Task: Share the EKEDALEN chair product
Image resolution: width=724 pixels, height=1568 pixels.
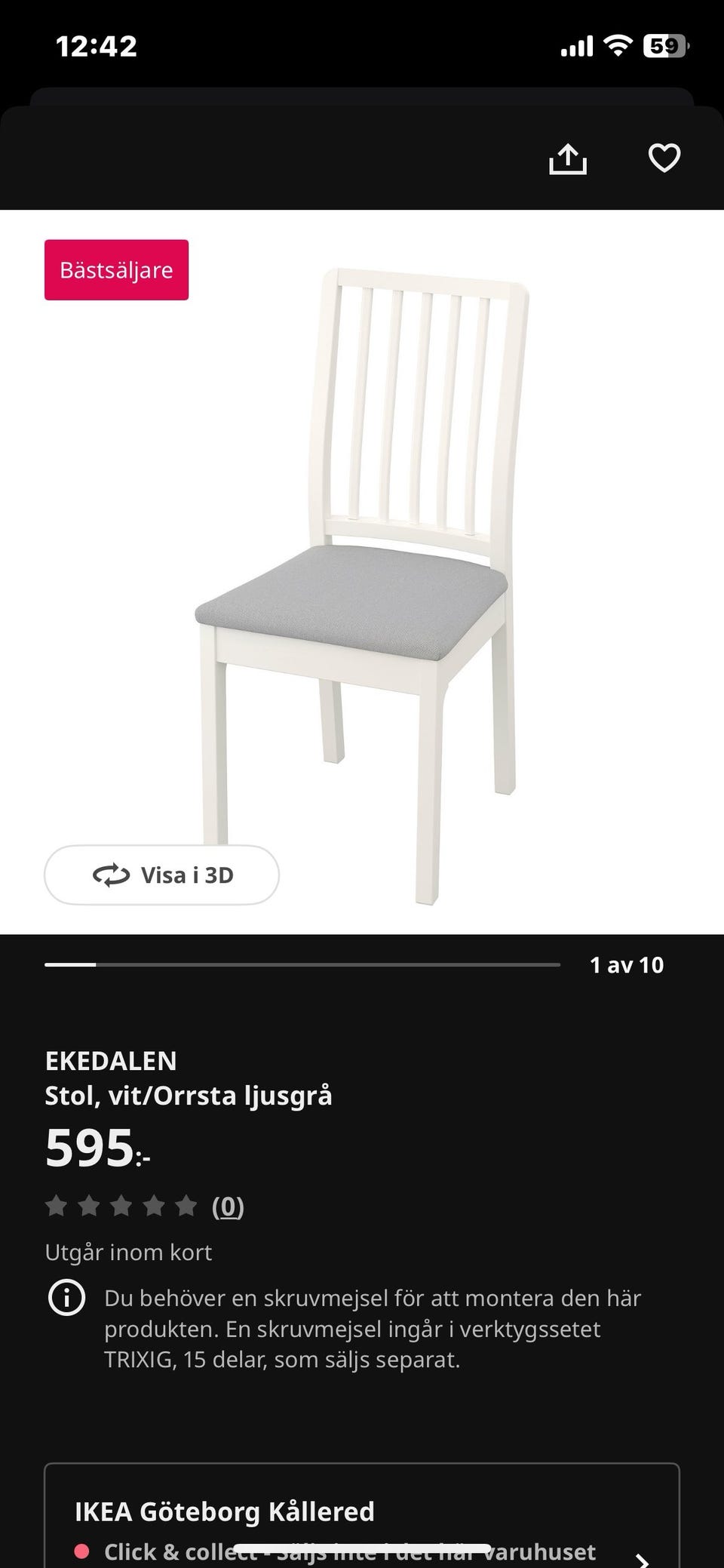Action: pyautogui.click(x=567, y=158)
